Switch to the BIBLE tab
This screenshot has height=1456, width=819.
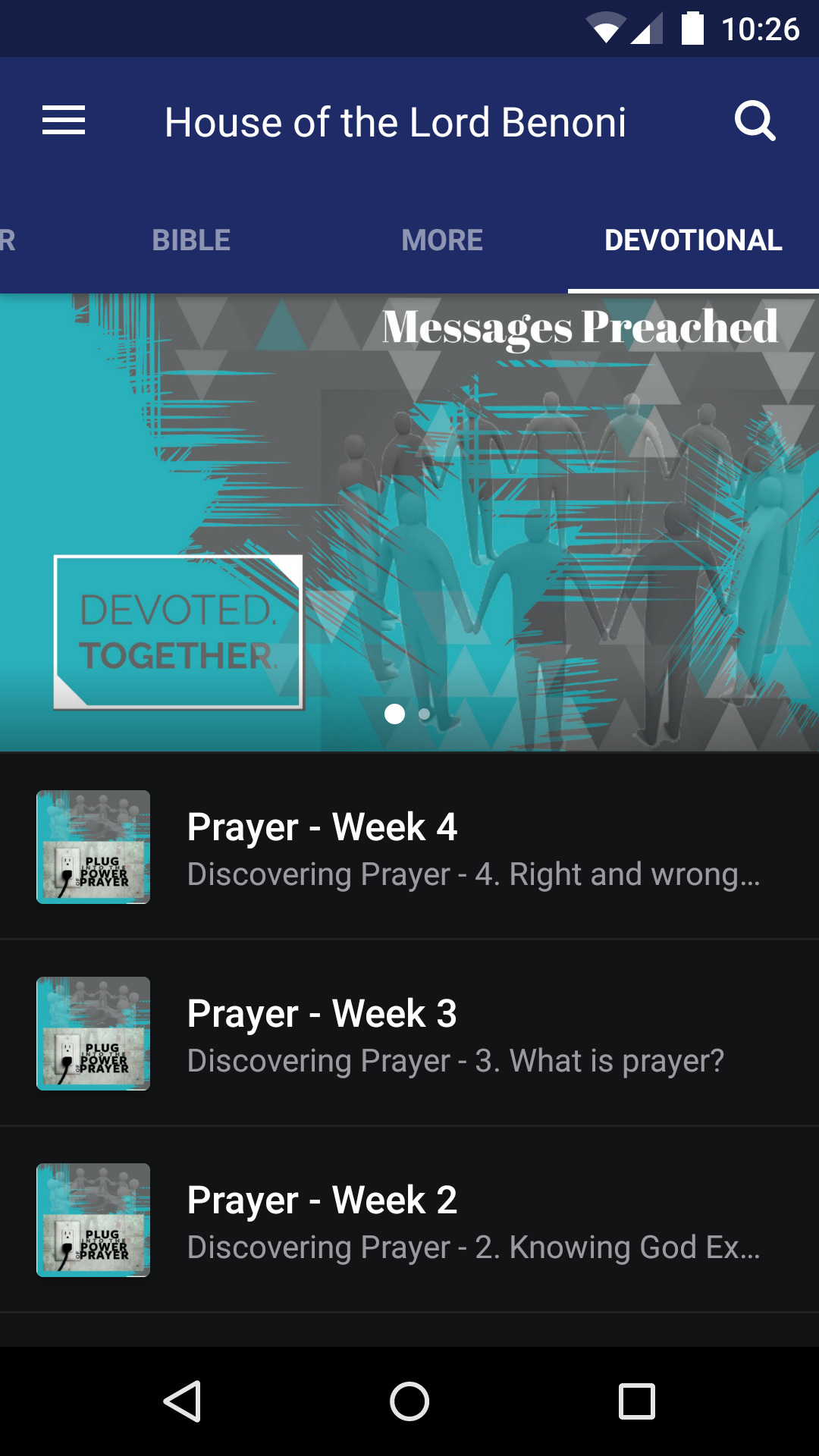coord(192,240)
